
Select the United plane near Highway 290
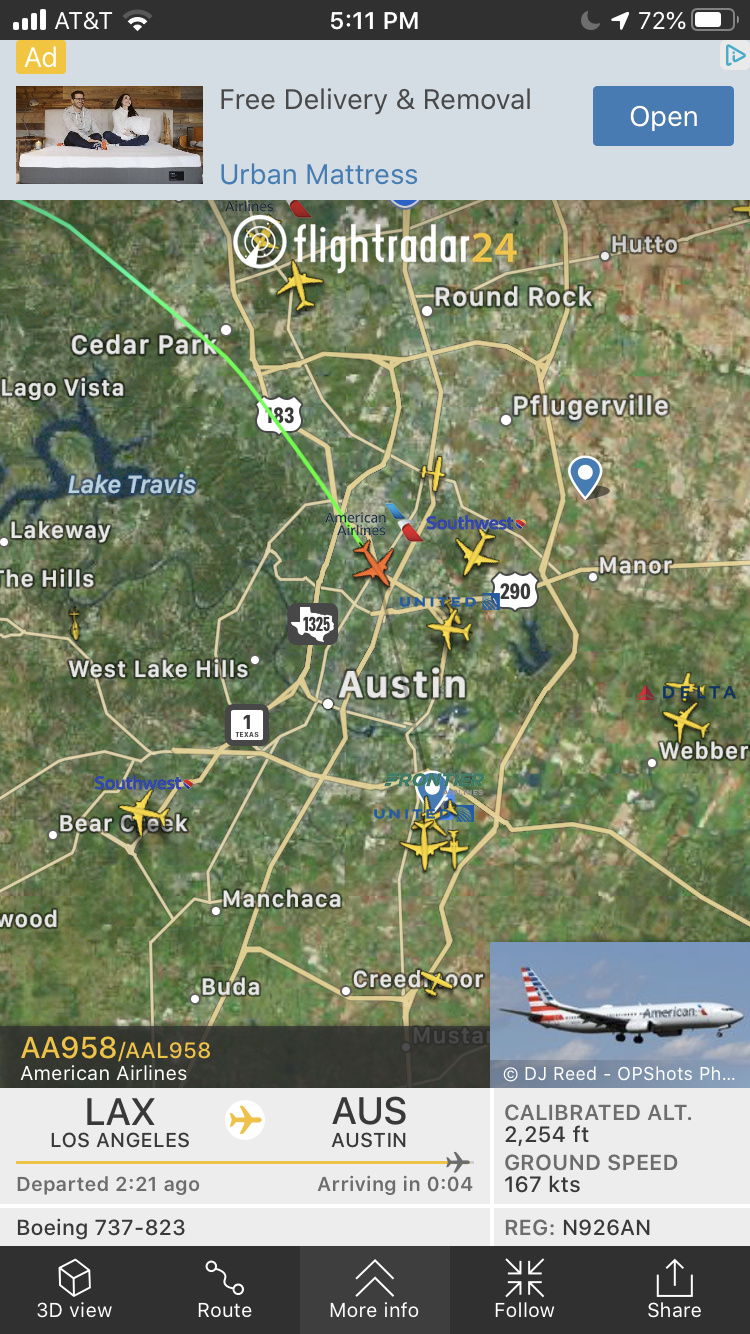point(449,628)
